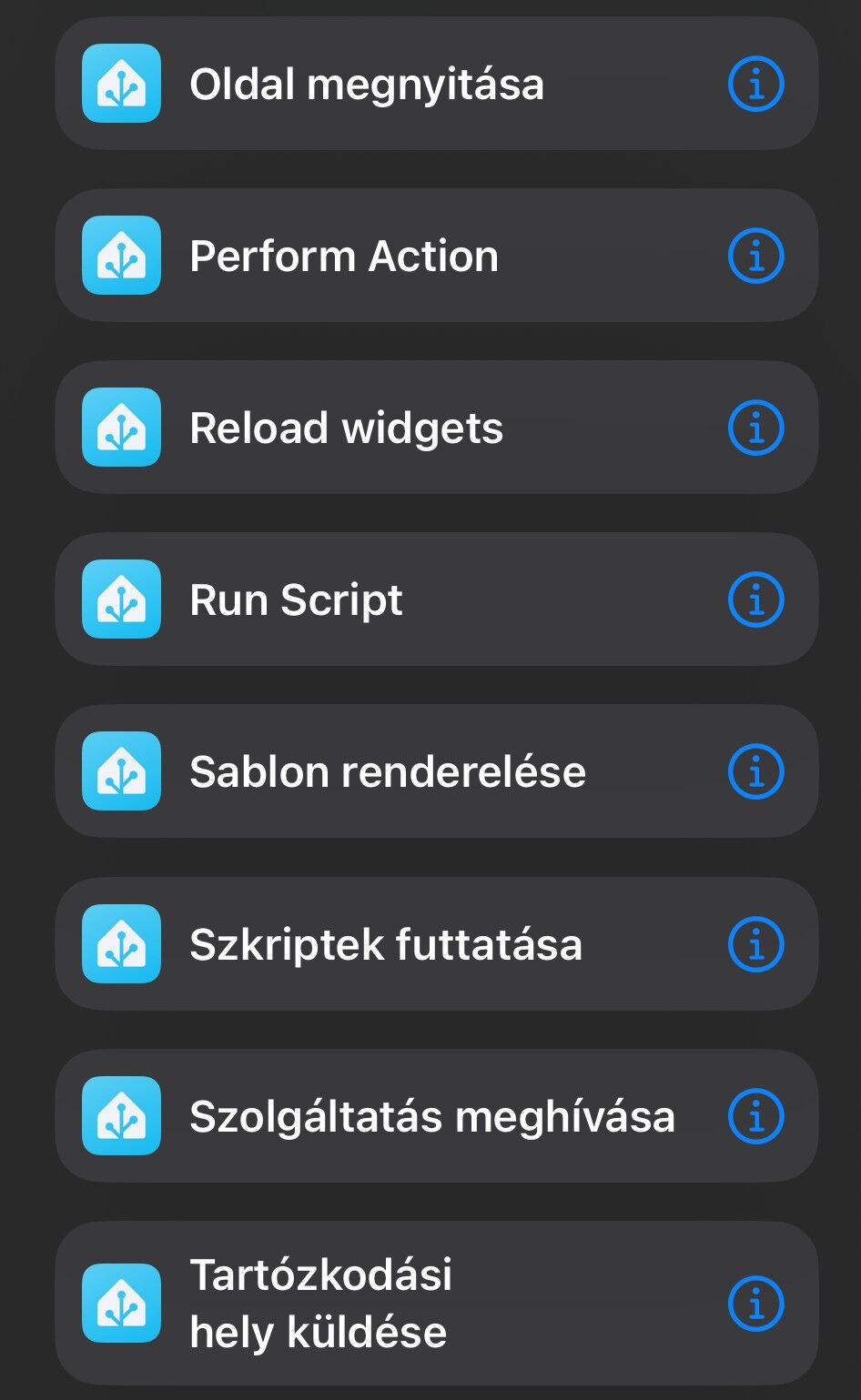The image size is (861, 1400).
Task: Open info for Szkriptek futtatása
Action: [755, 944]
